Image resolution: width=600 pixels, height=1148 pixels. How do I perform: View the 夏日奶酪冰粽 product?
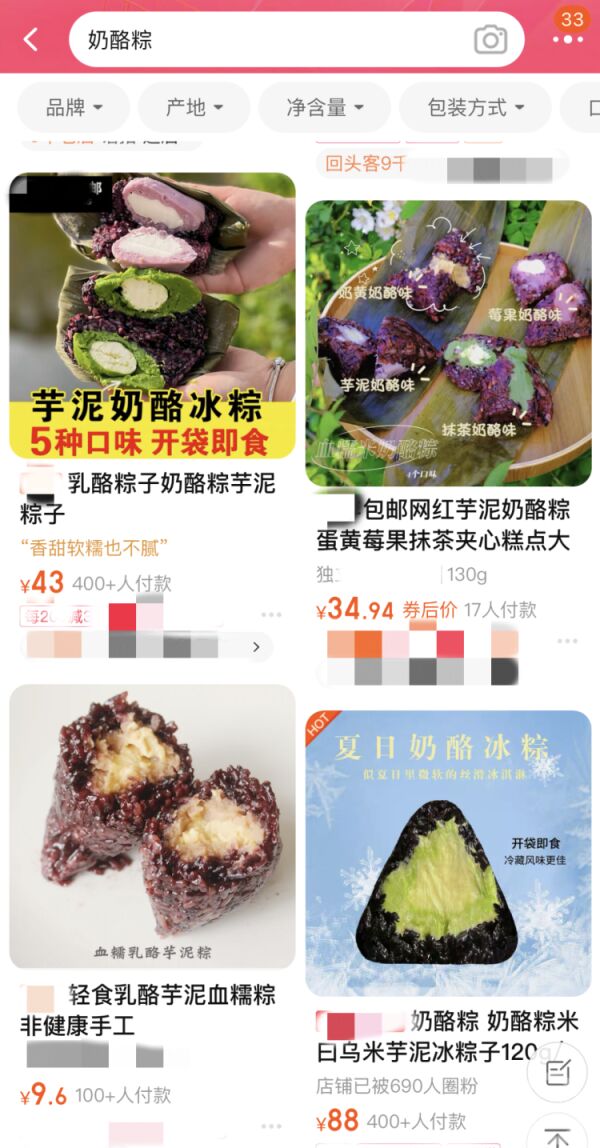click(x=448, y=852)
